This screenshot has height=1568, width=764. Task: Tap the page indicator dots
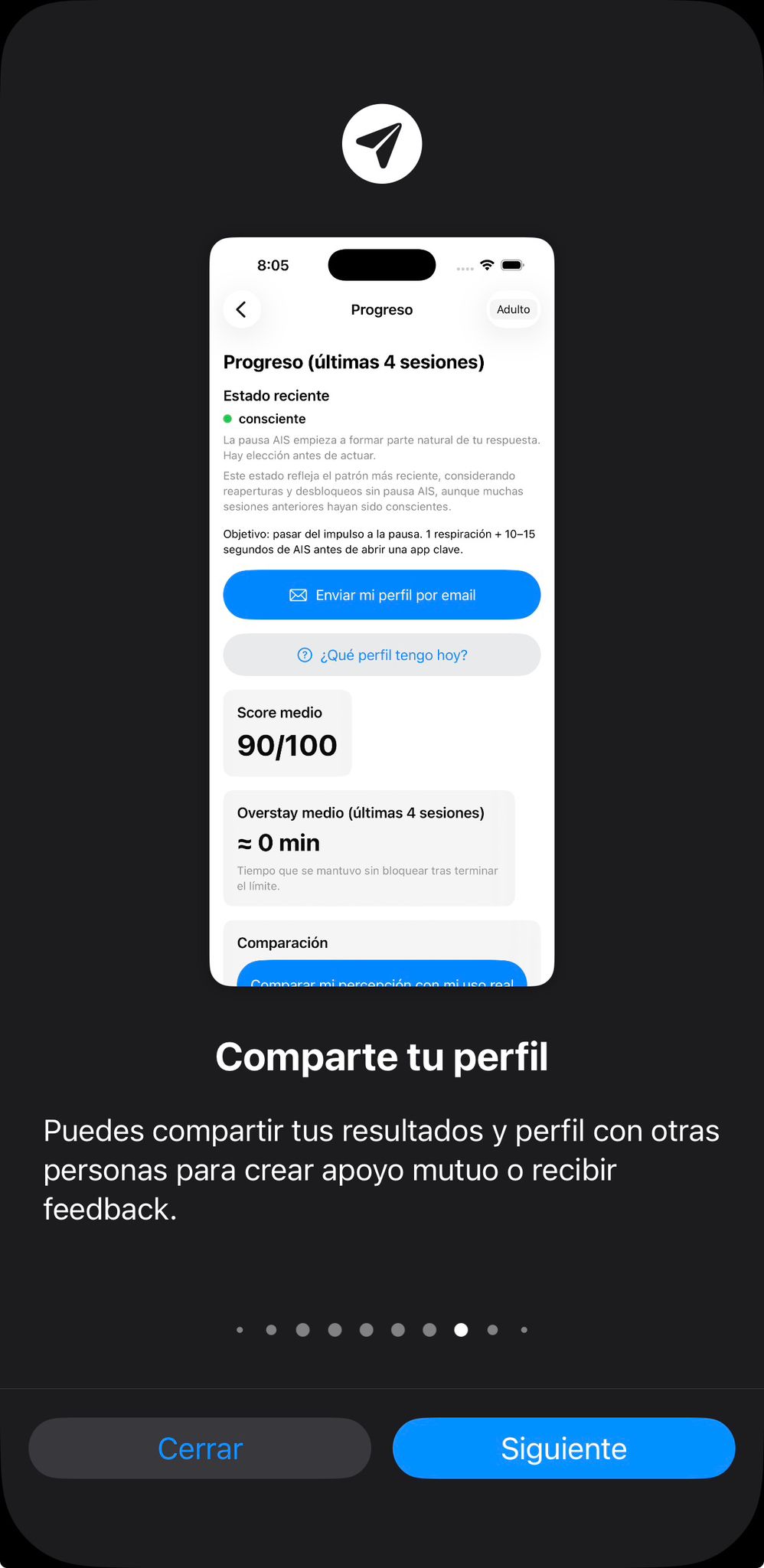[382, 1330]
